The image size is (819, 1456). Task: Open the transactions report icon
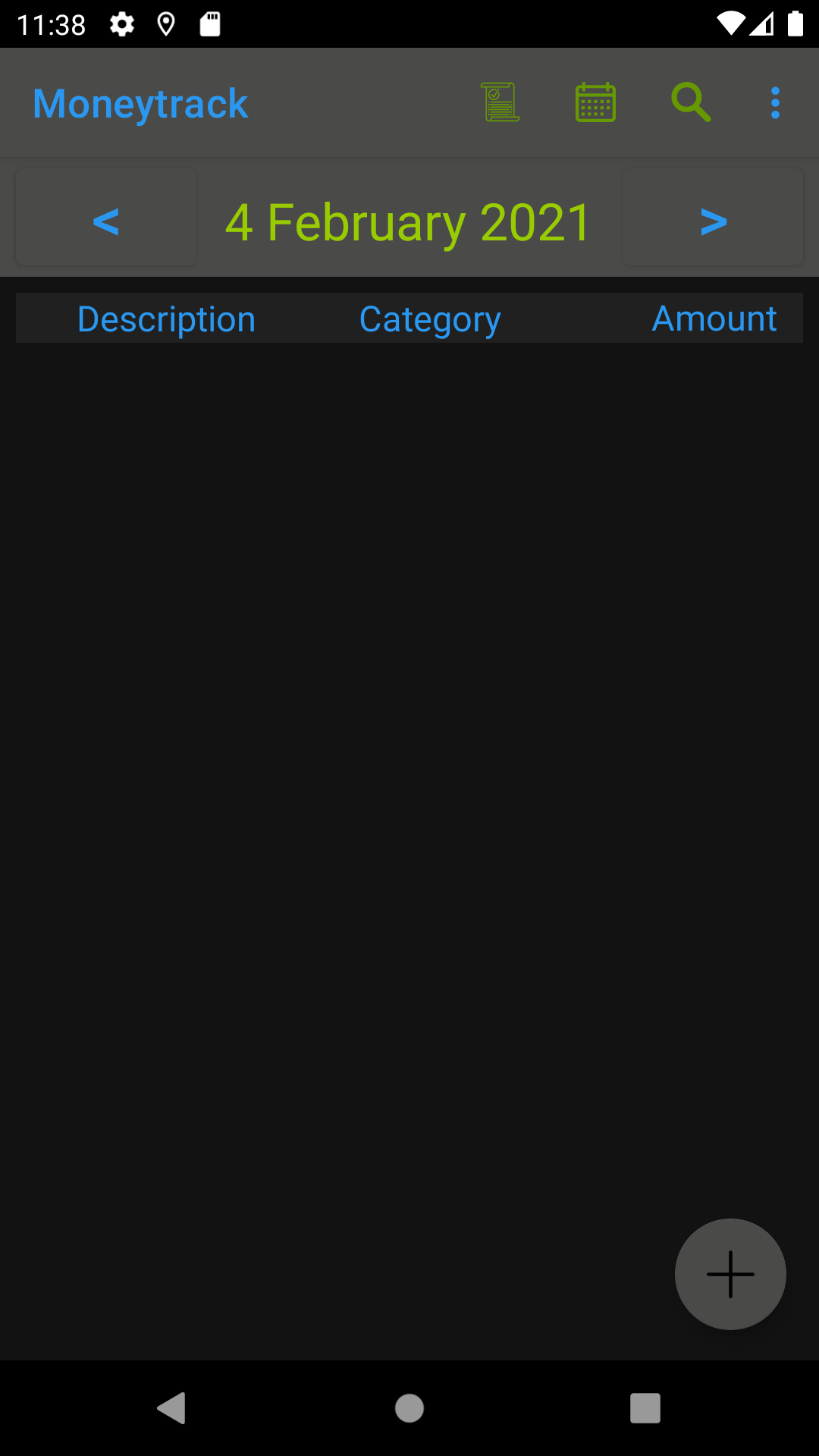pos(500,102)
